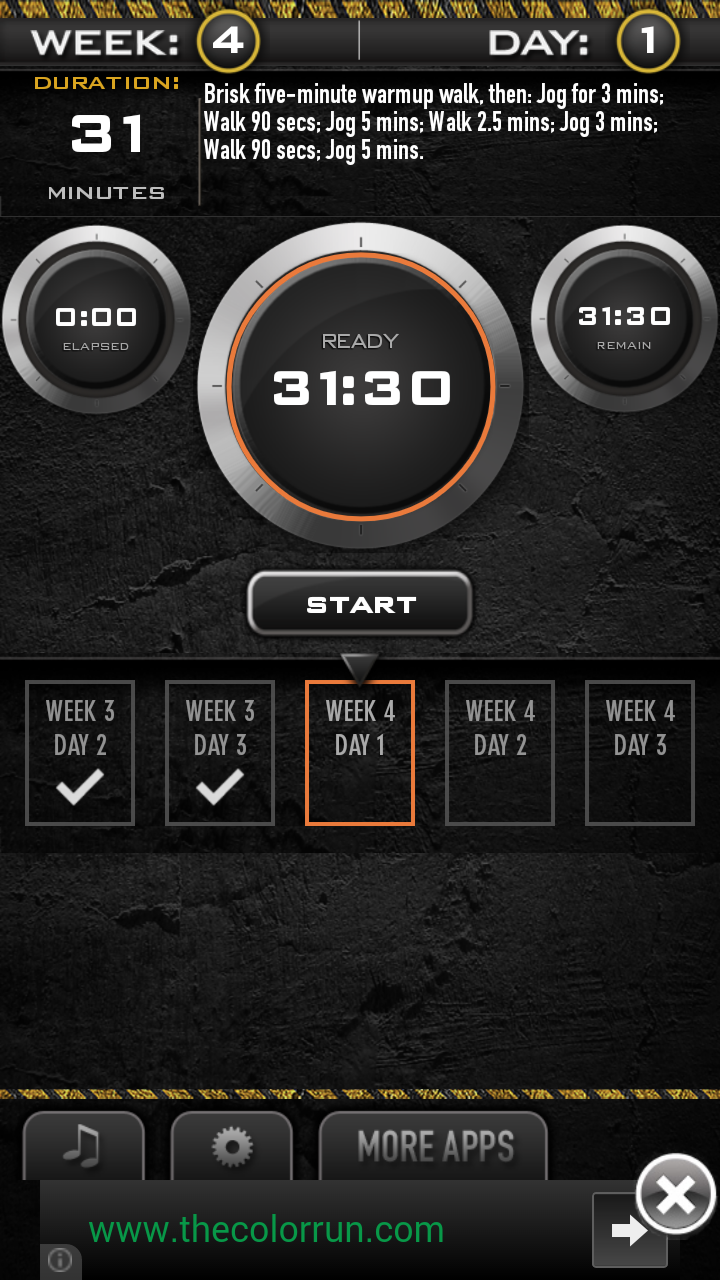Select the Week 3 Day 2 workout

pyautogui.click(x=80, y=753)
